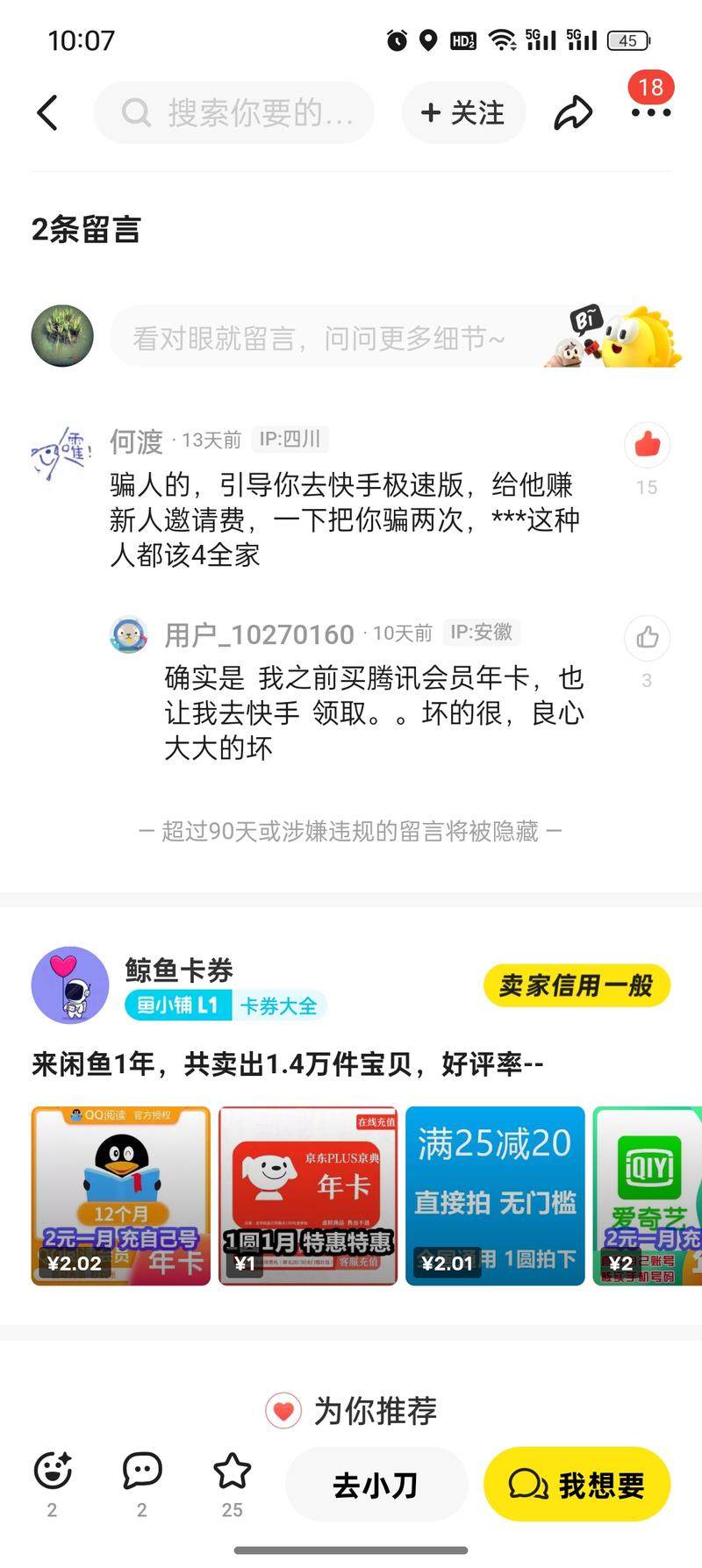Open the search box at top
This screenshot has width=702, height=1568.
(x=235, y=113)
